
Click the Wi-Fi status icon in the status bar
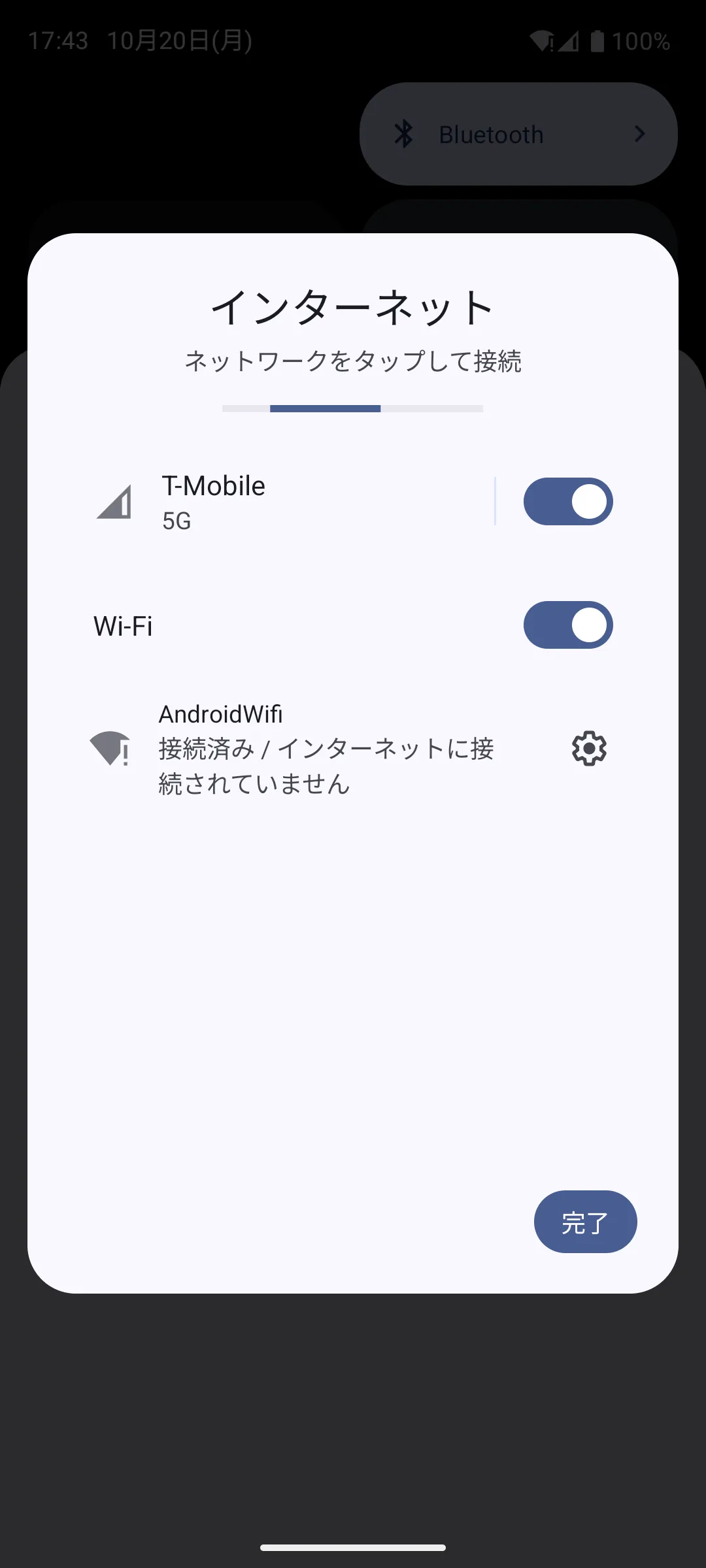(x=541, y=41)
